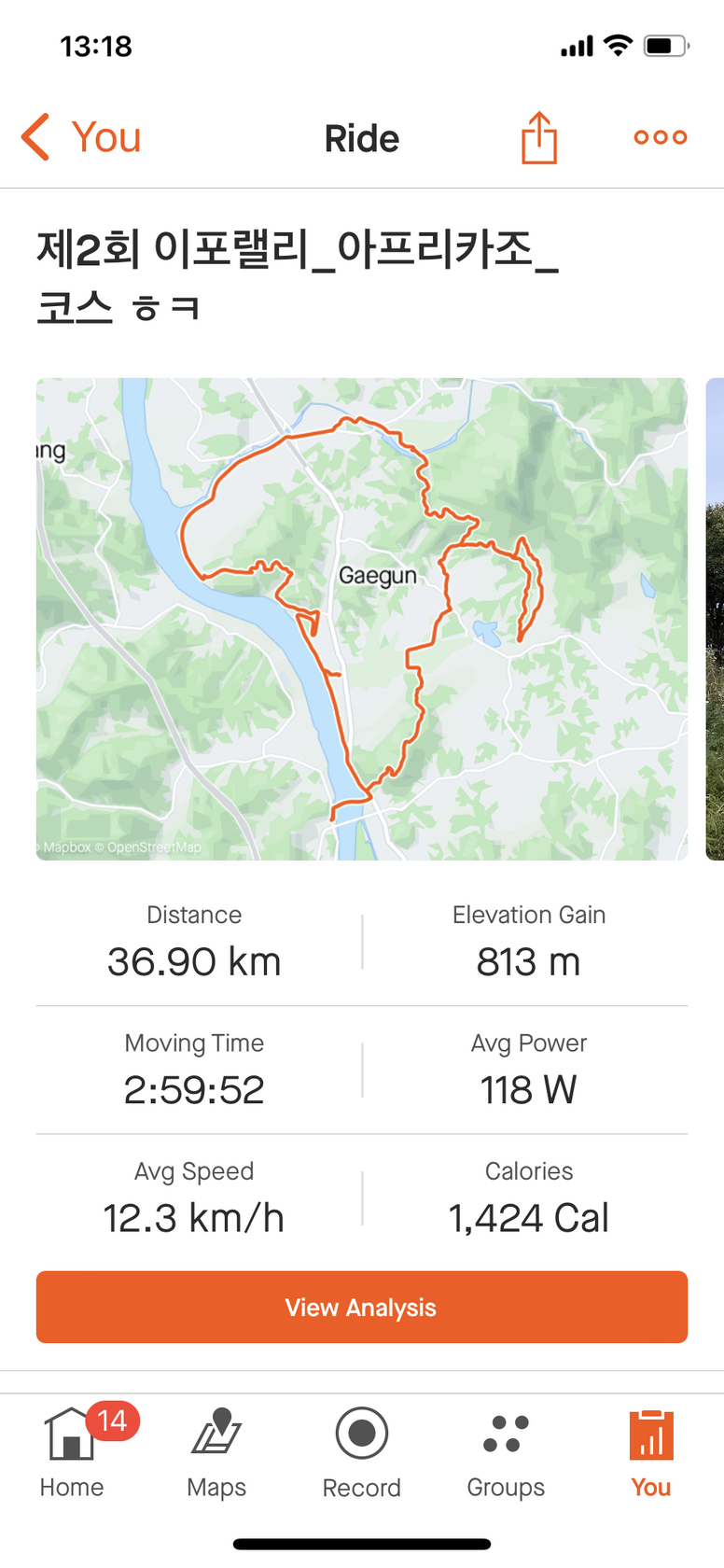Open the partially visible ride photo
This screenshot has height=1568, width=724.
click(x=715, y=618)
